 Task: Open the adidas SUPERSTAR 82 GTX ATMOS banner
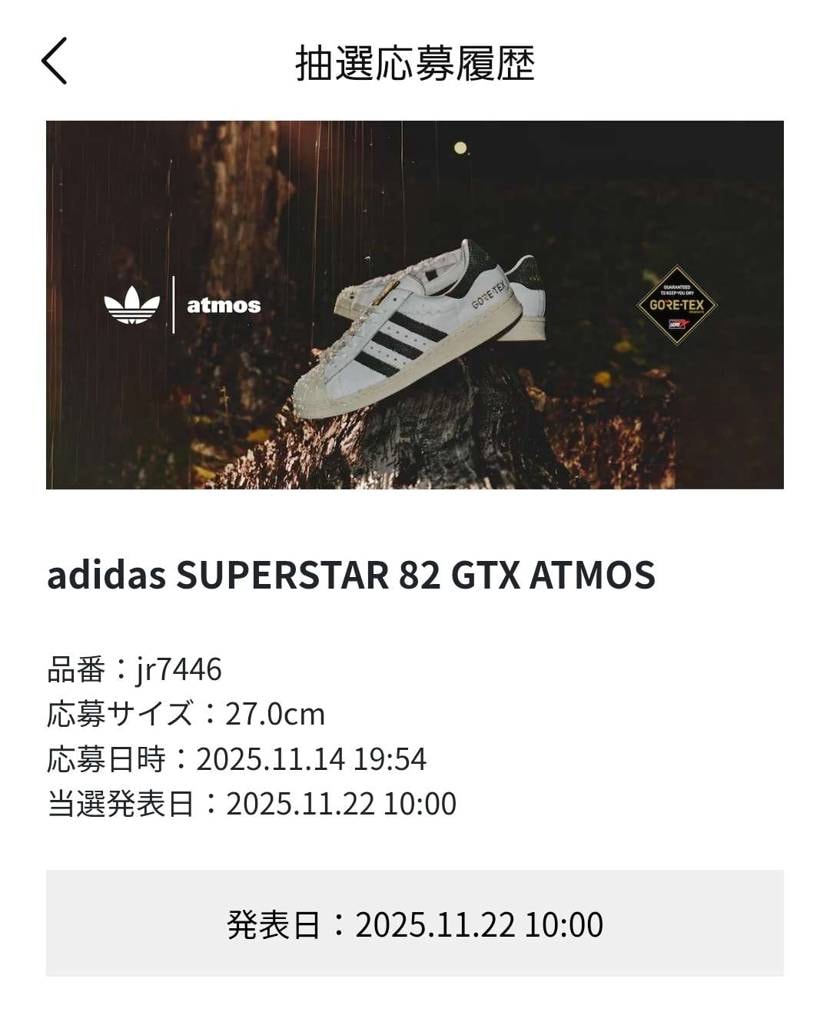pyautogui.click(x=414, y=304)
